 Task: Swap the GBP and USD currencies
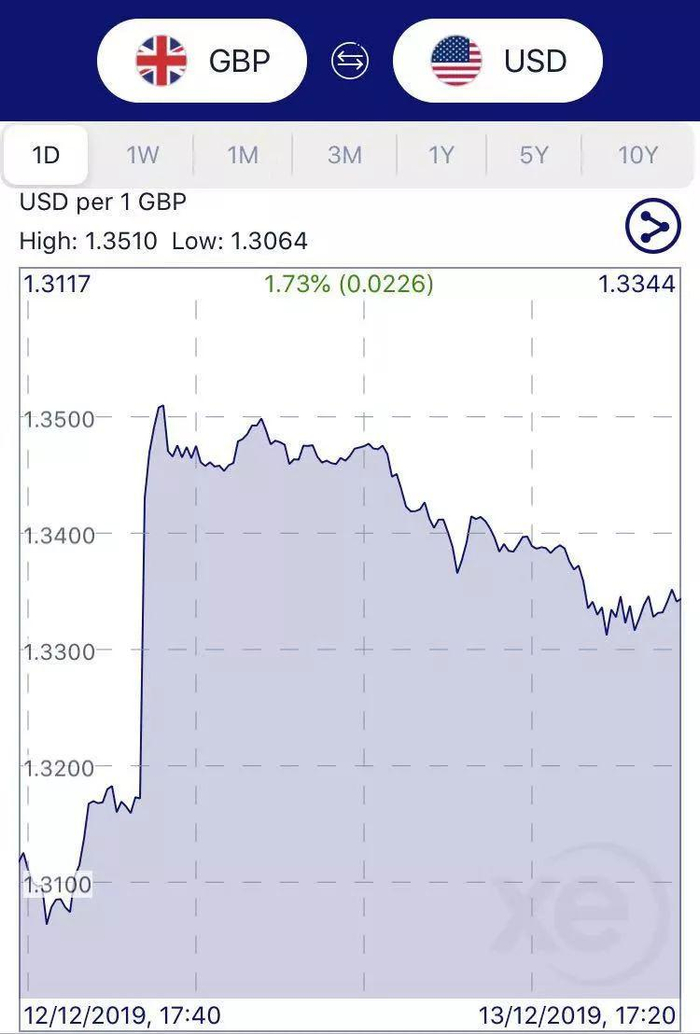(349, 61)
